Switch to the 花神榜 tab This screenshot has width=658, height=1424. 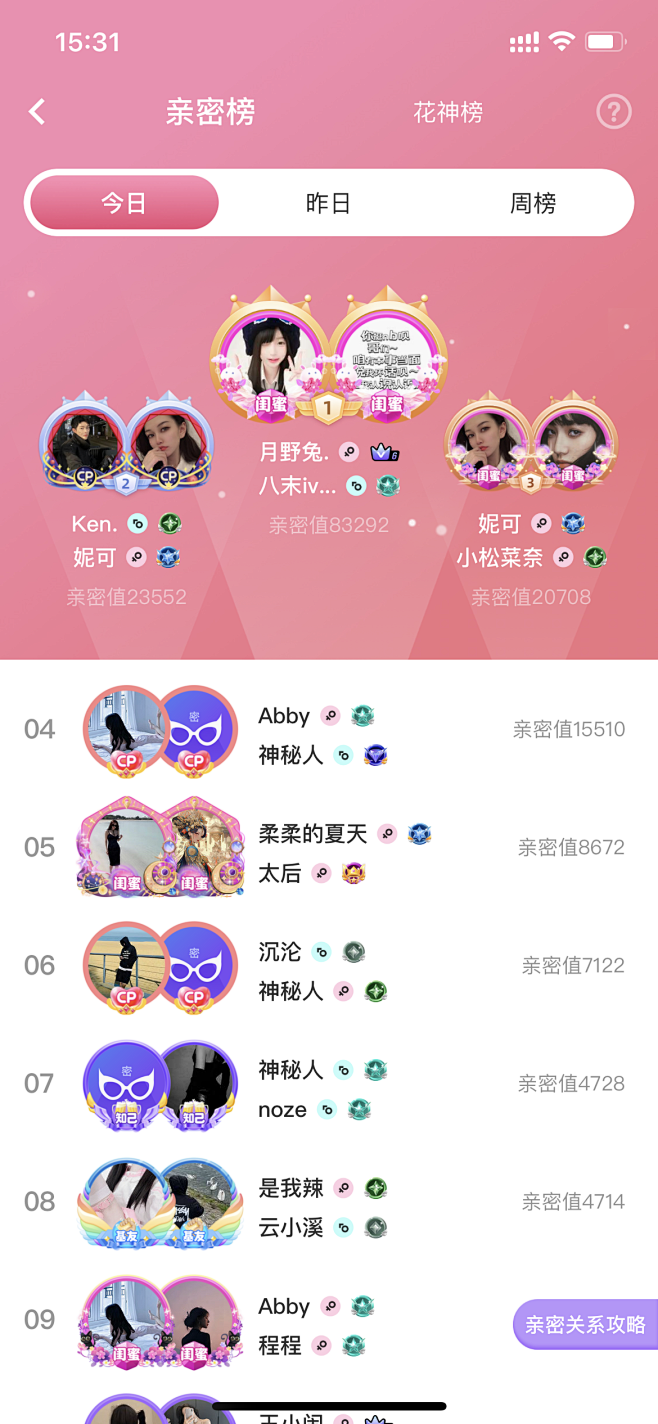click(448, 112)
